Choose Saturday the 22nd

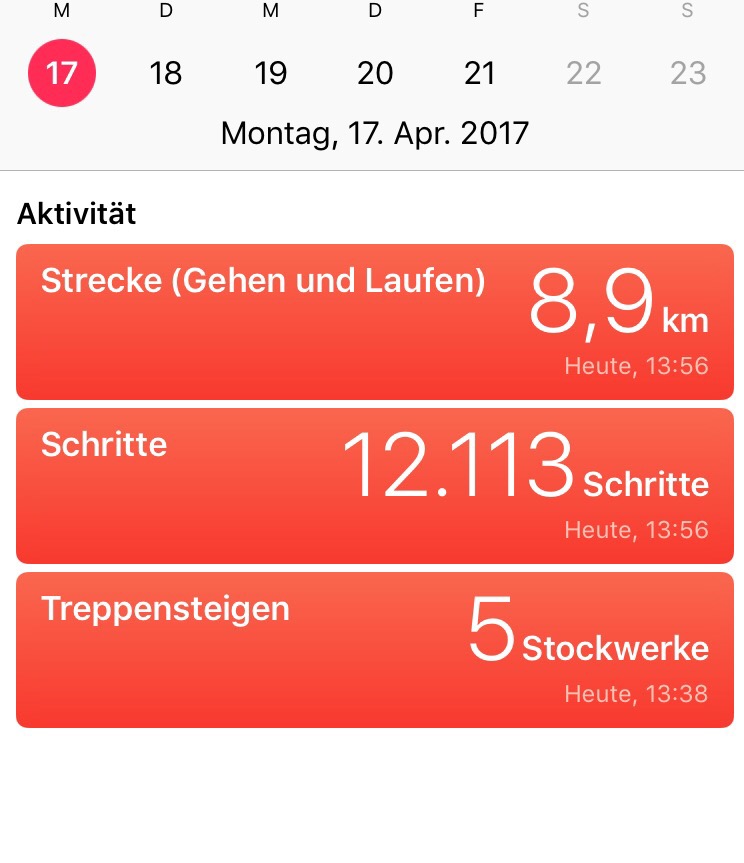[x=584, y=73]
